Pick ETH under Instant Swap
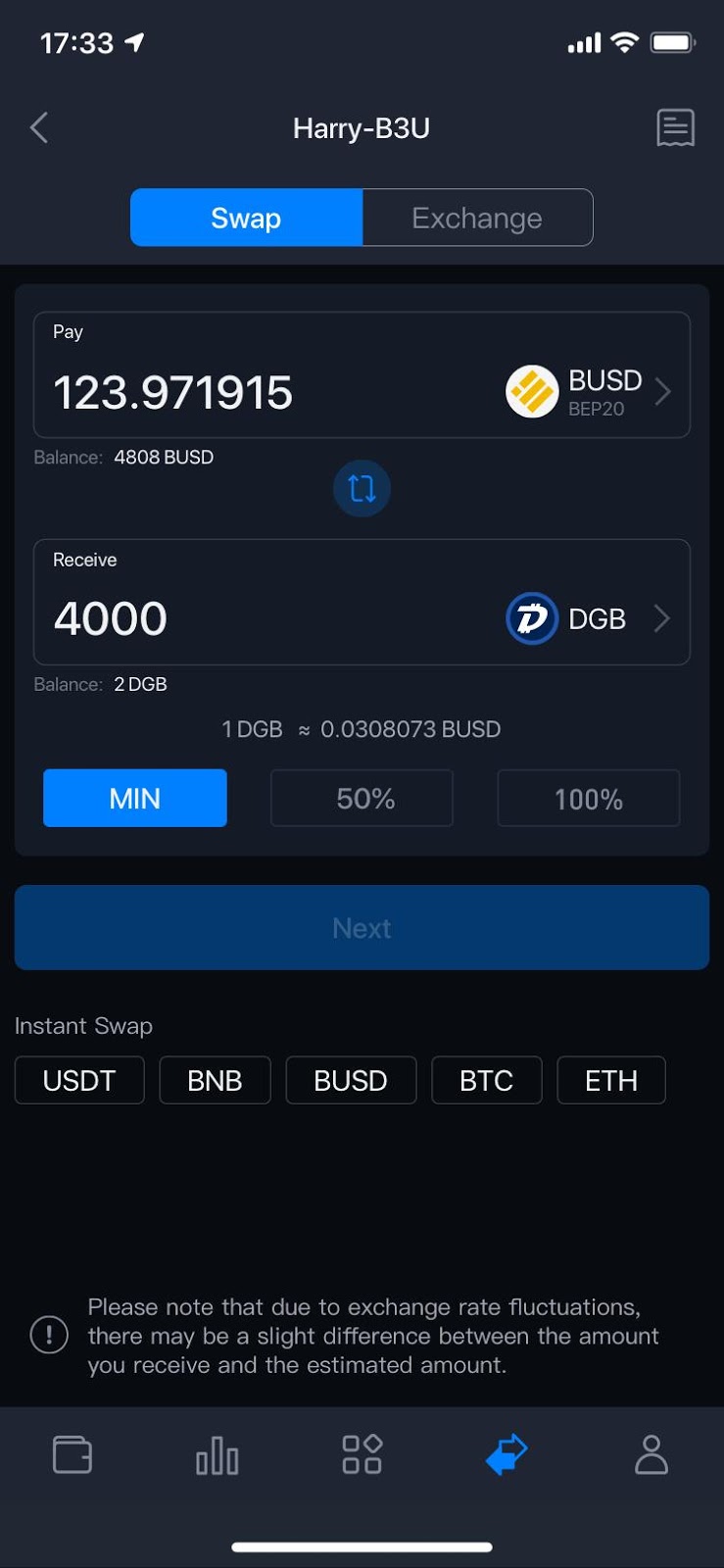724x1568 pixels. point(611,1080)
